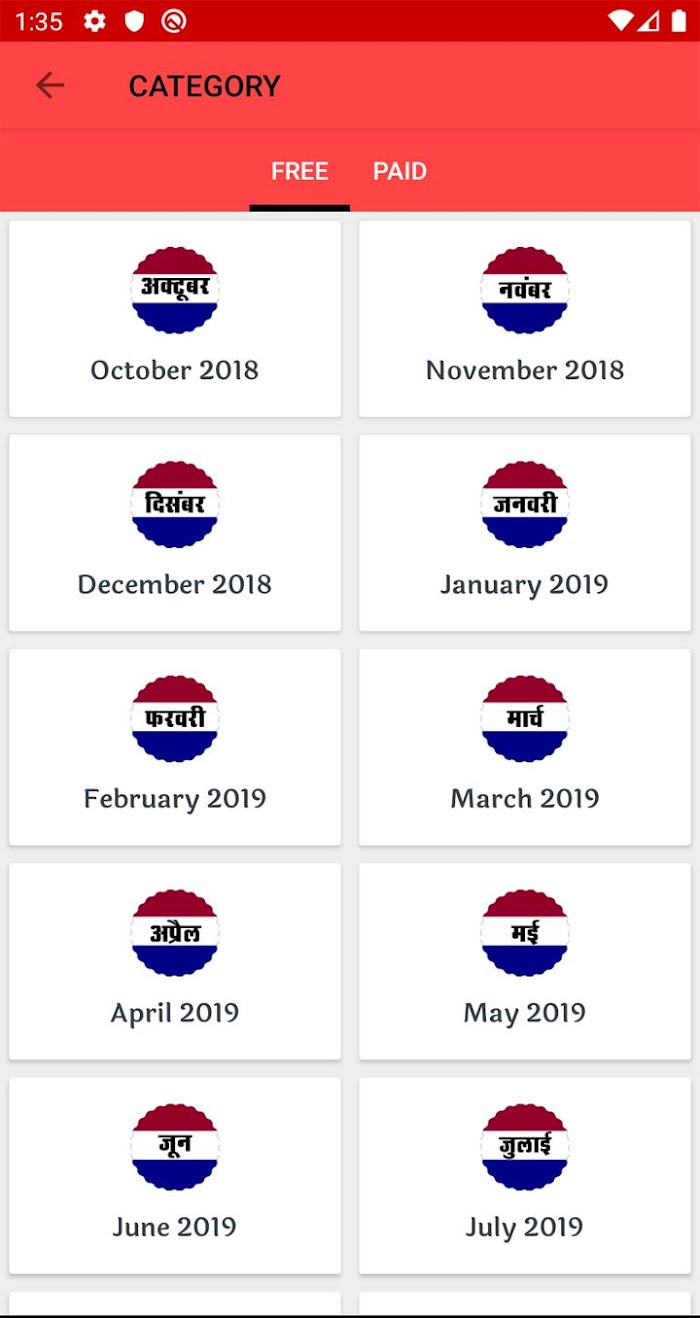This screenshot has height=1318, width=700.
Task: Tap the April 2019 card
Action: 175,961
